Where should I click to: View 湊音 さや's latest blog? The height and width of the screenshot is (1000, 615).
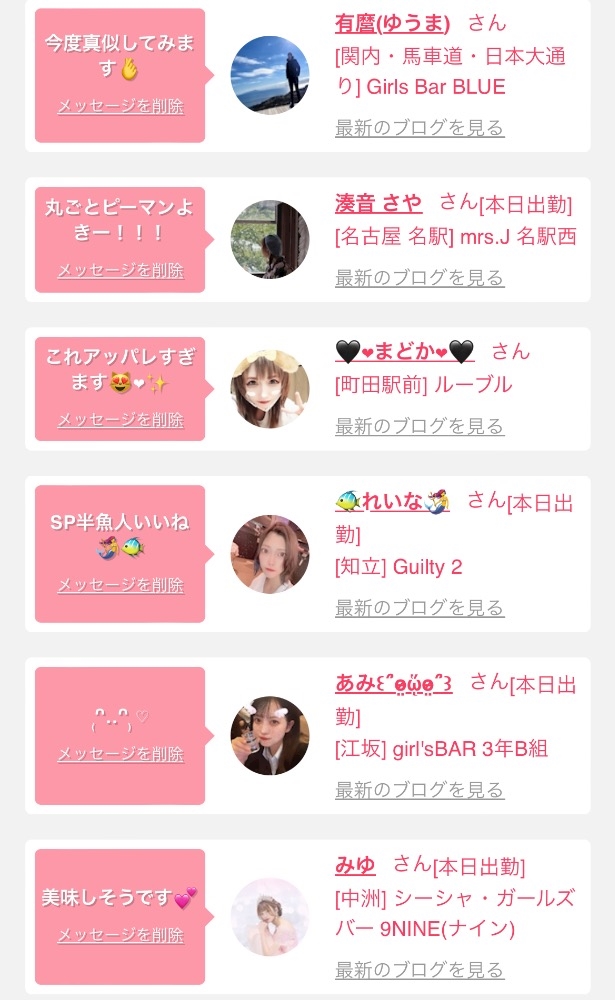[419, 278]
